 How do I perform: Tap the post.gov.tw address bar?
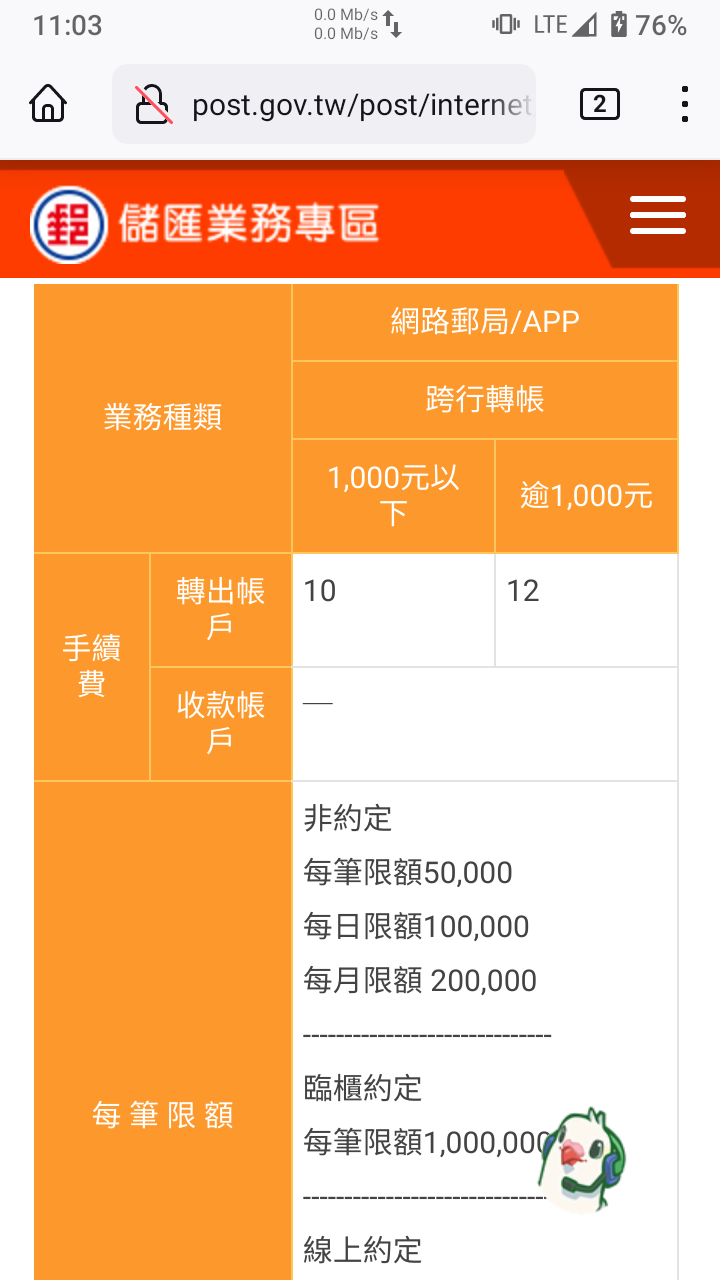click(x=340, y=105)
